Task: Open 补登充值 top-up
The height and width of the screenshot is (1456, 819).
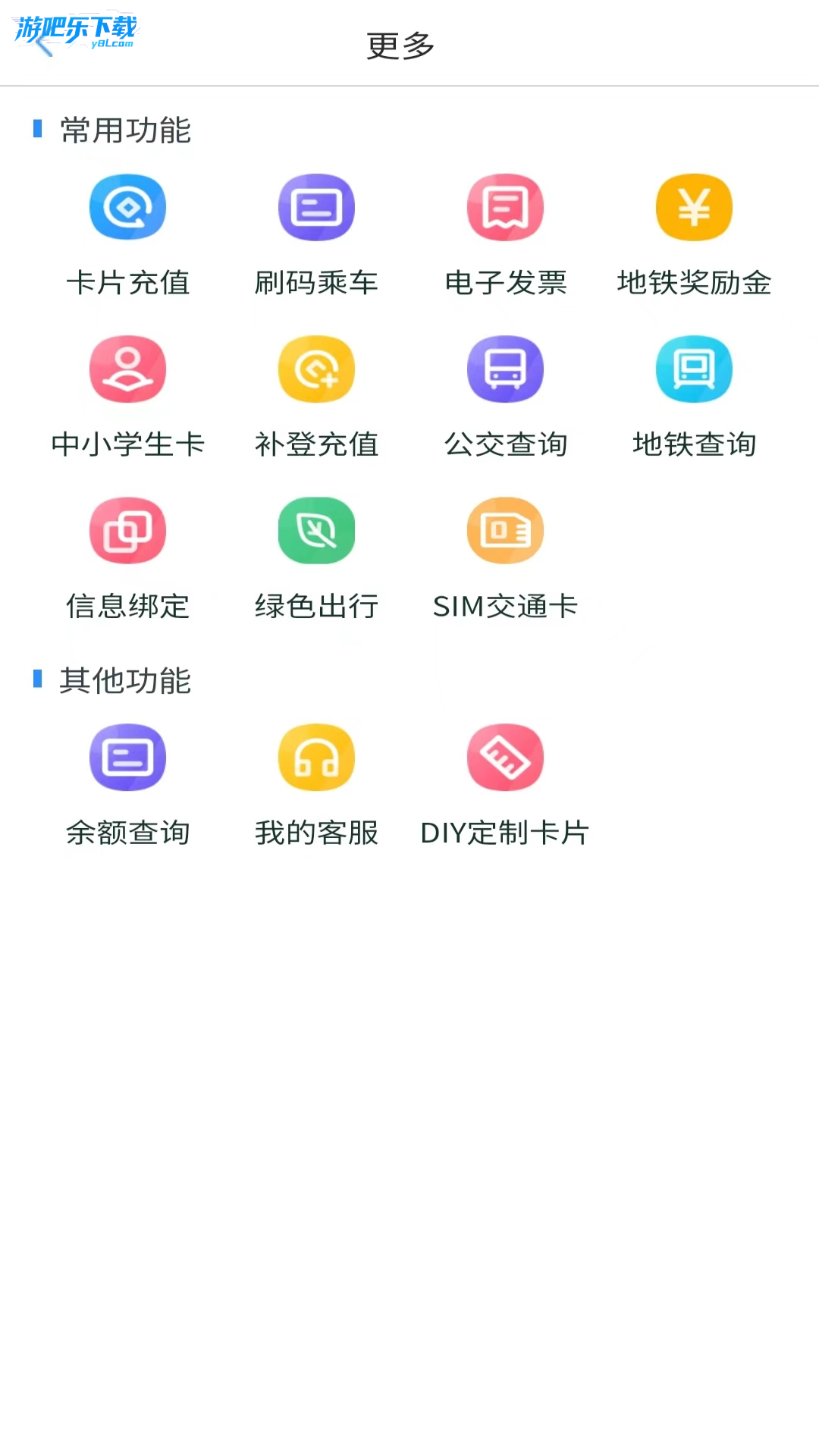Action: click(316, 369)
